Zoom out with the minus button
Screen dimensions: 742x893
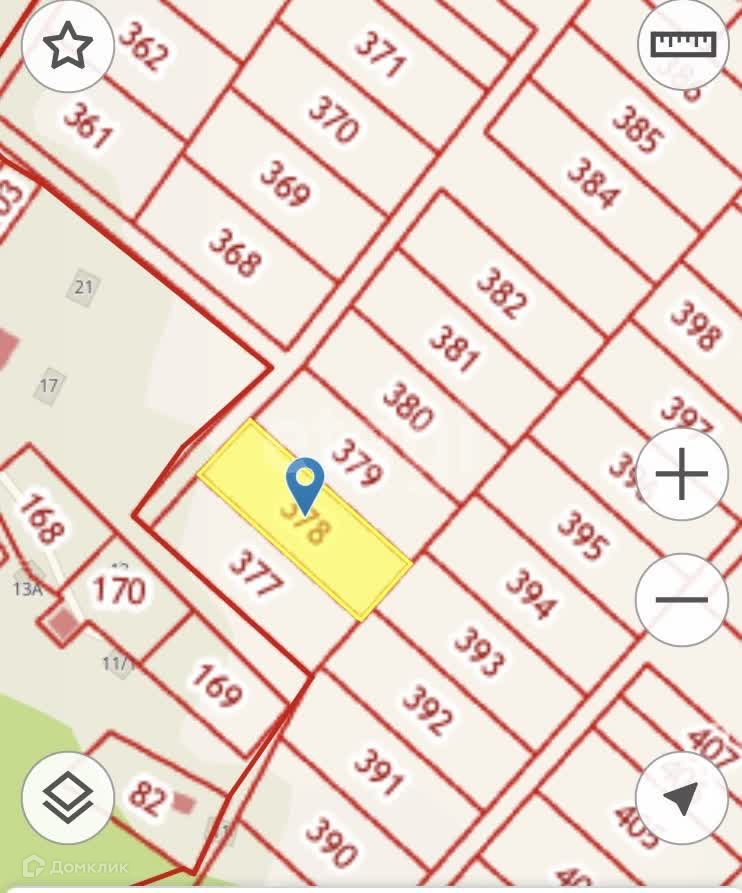(x=682, y=600)
